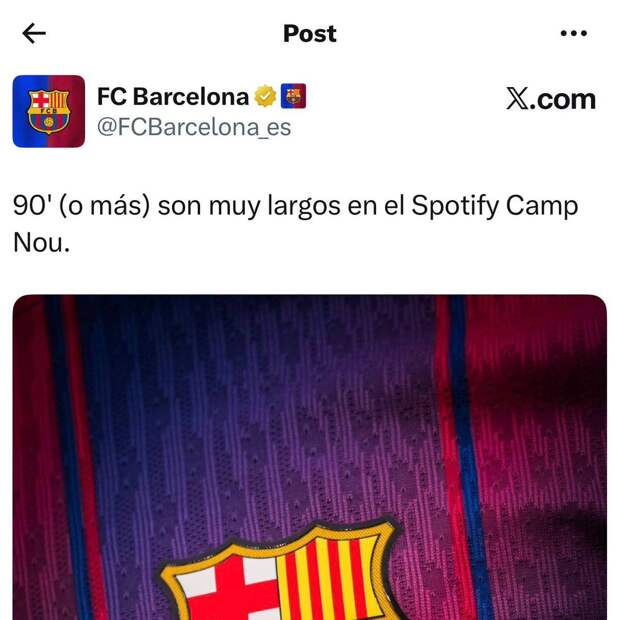
Task: View the @FCBarcelona_es profile
Action: tap(194, 128)
